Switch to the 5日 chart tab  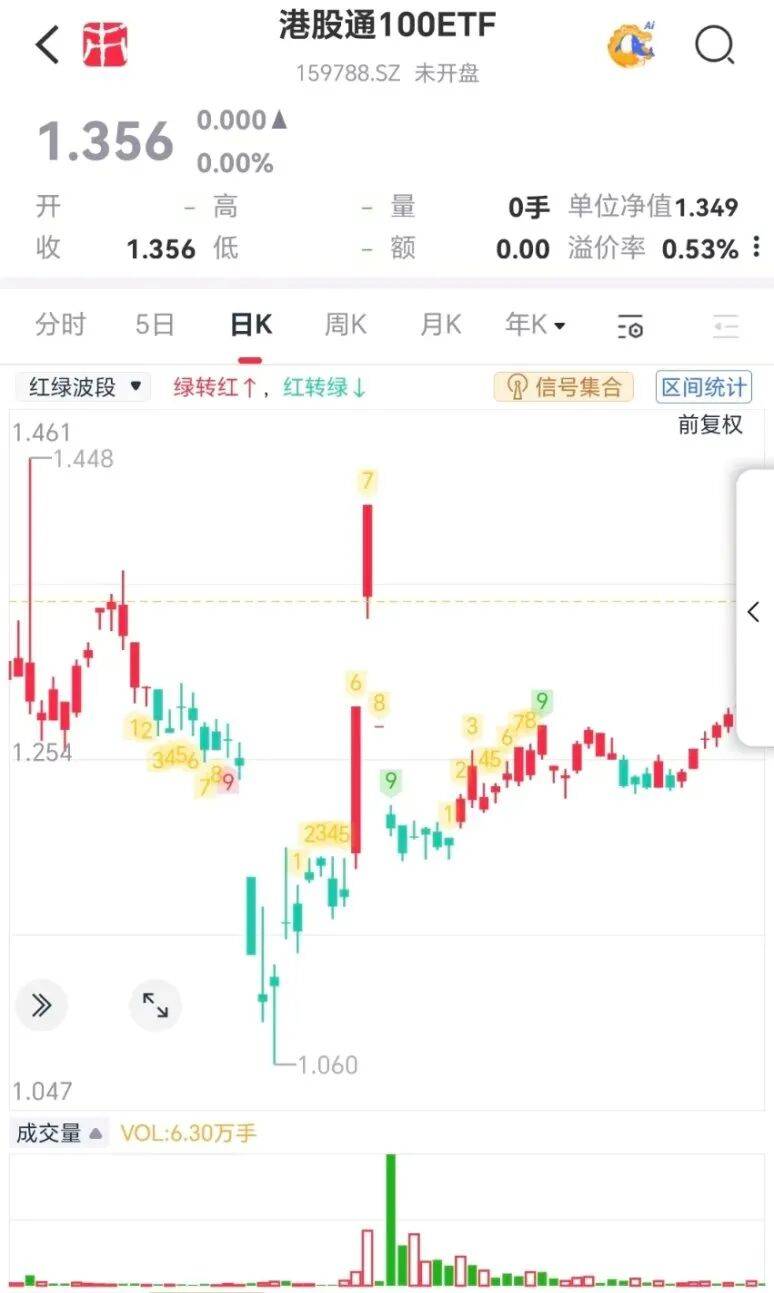(x=155, y=325)
